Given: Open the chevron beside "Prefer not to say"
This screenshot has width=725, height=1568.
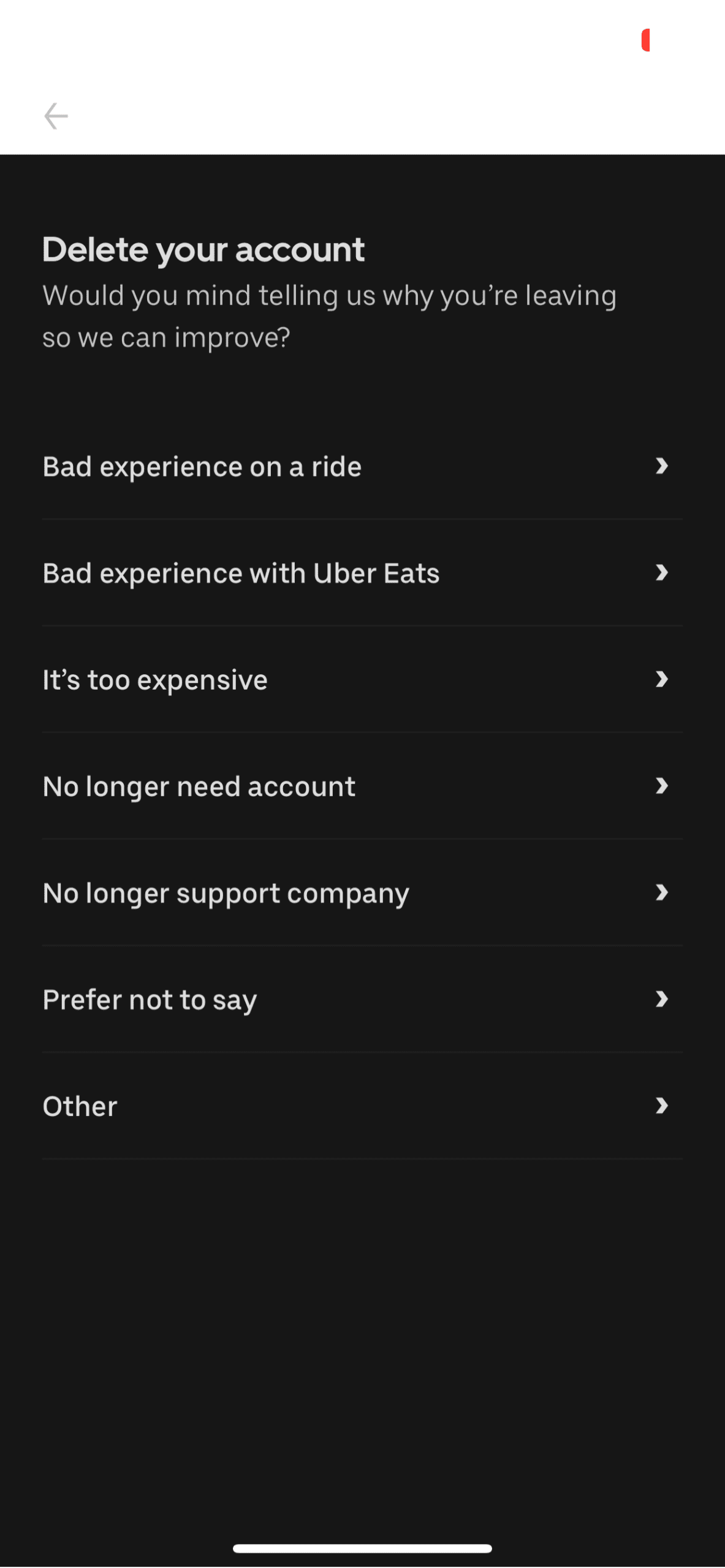Looking at the screenshot, I should pos(662,1000).
